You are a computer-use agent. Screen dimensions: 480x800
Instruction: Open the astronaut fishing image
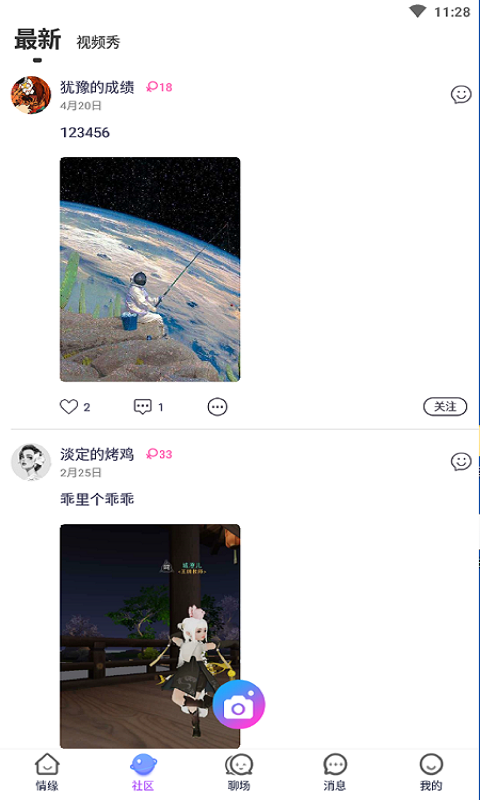click(x=150, y=269)
